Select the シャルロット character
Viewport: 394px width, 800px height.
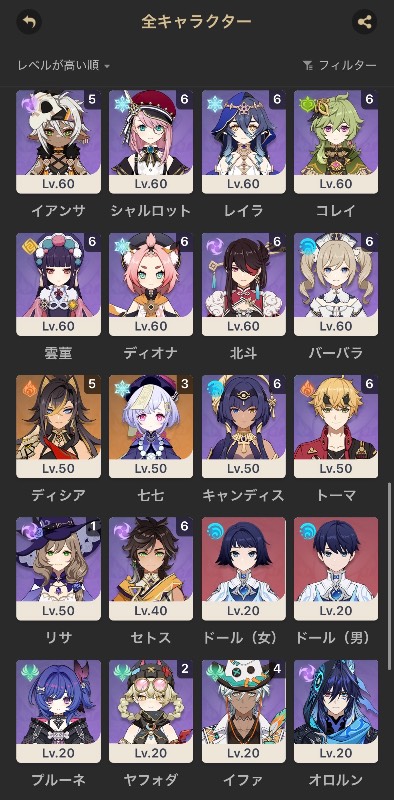point(151,142)
